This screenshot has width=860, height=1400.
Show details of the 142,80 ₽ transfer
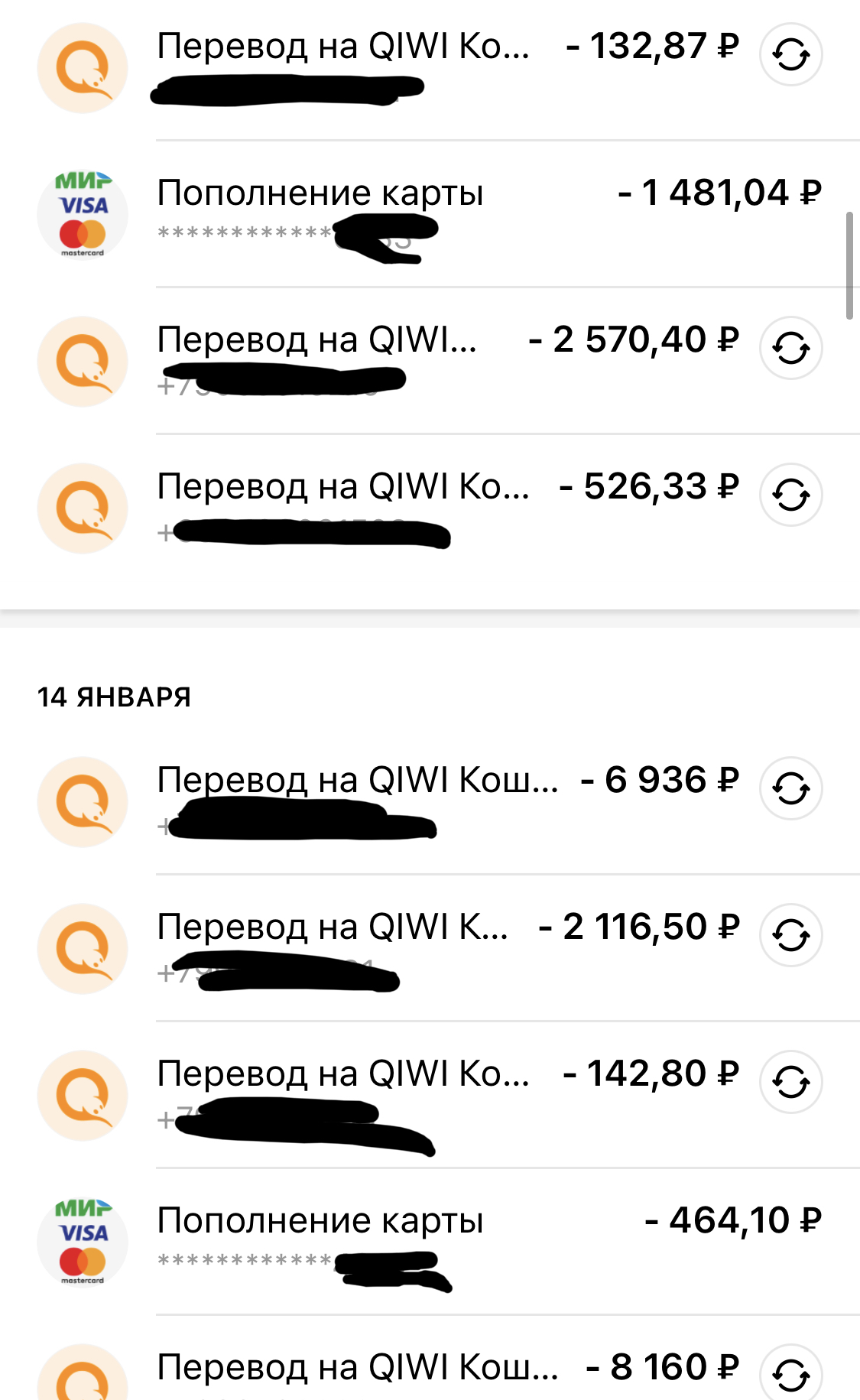pyautogui.click(x=344, y=1075)
